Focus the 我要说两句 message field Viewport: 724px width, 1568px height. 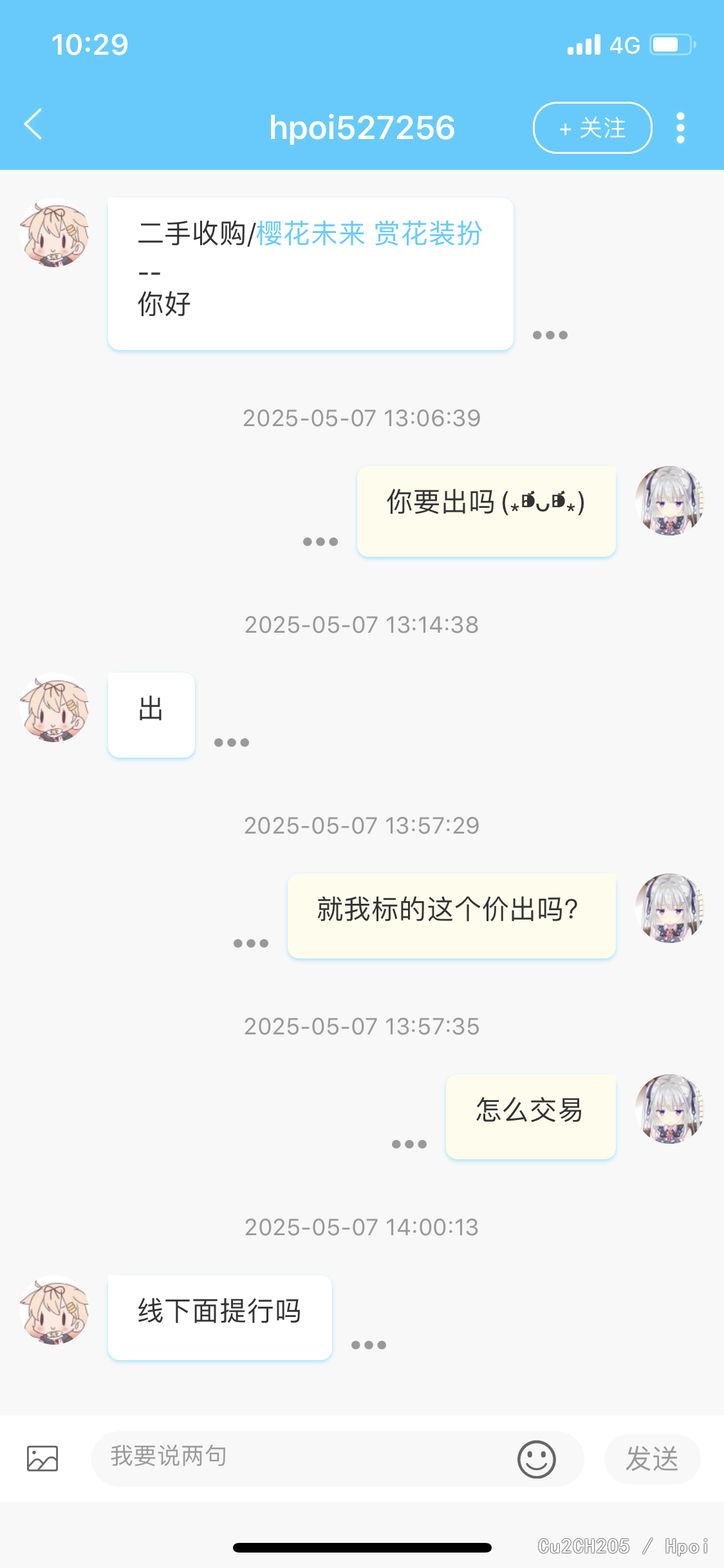point(302,1459)
